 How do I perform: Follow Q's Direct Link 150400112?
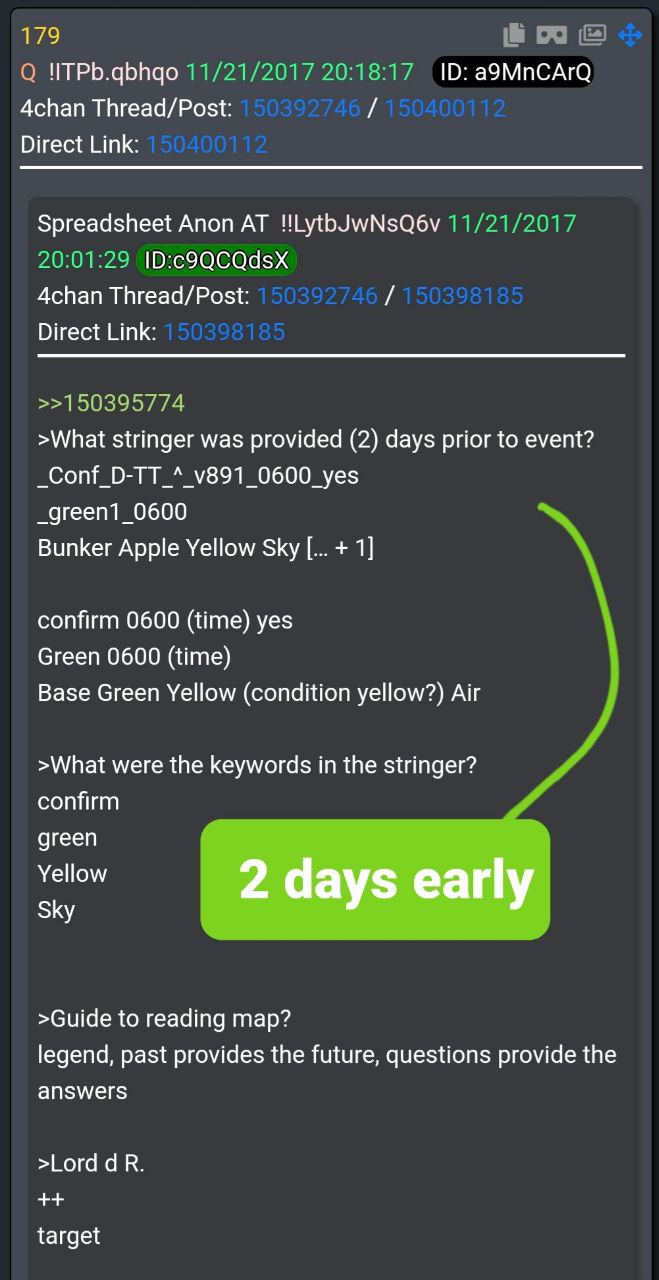[x=207, y=144]
